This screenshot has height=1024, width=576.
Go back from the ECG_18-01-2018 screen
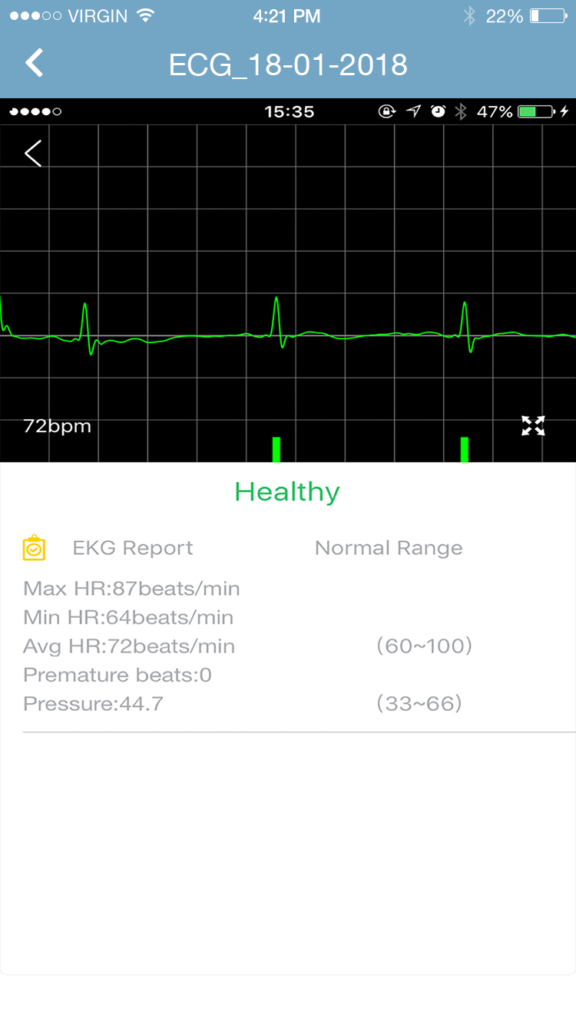tap(34, 63)
